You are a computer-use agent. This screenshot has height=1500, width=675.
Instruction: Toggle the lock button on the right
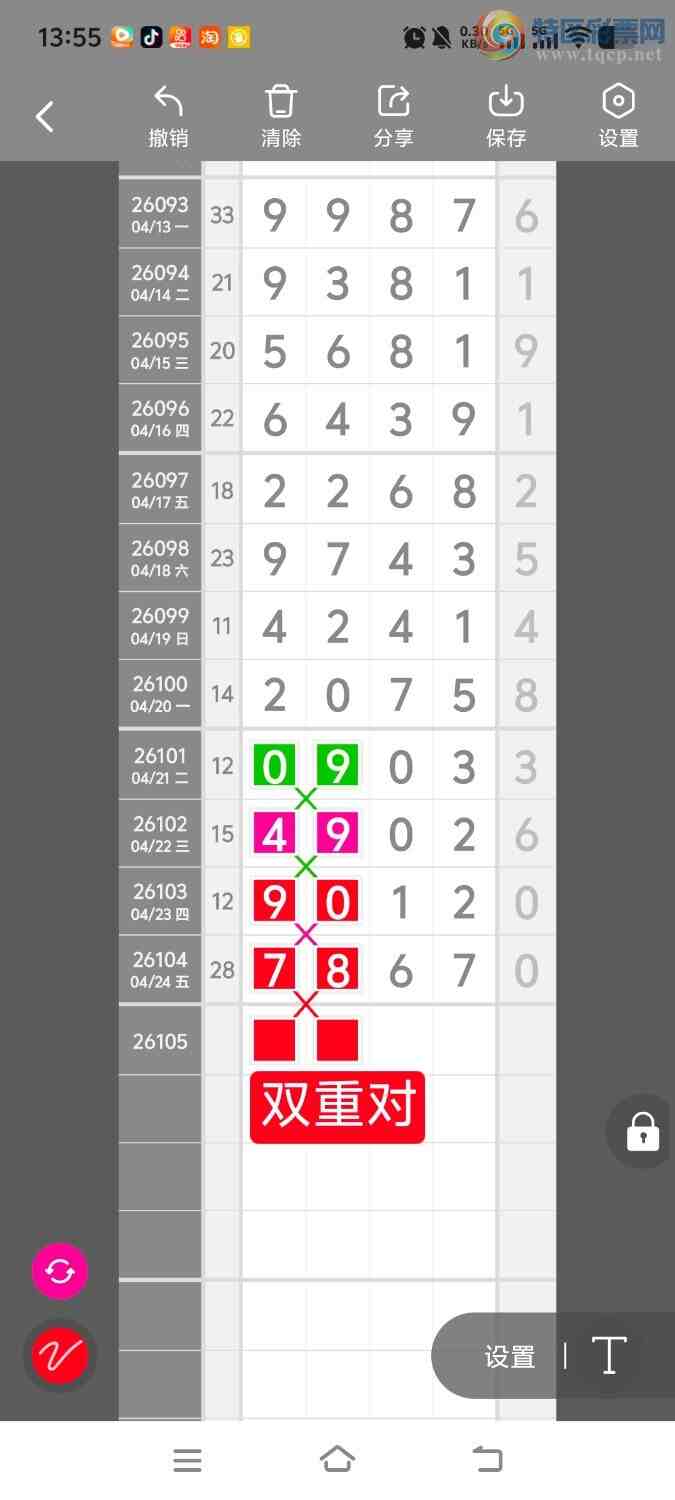[642, 1132]
